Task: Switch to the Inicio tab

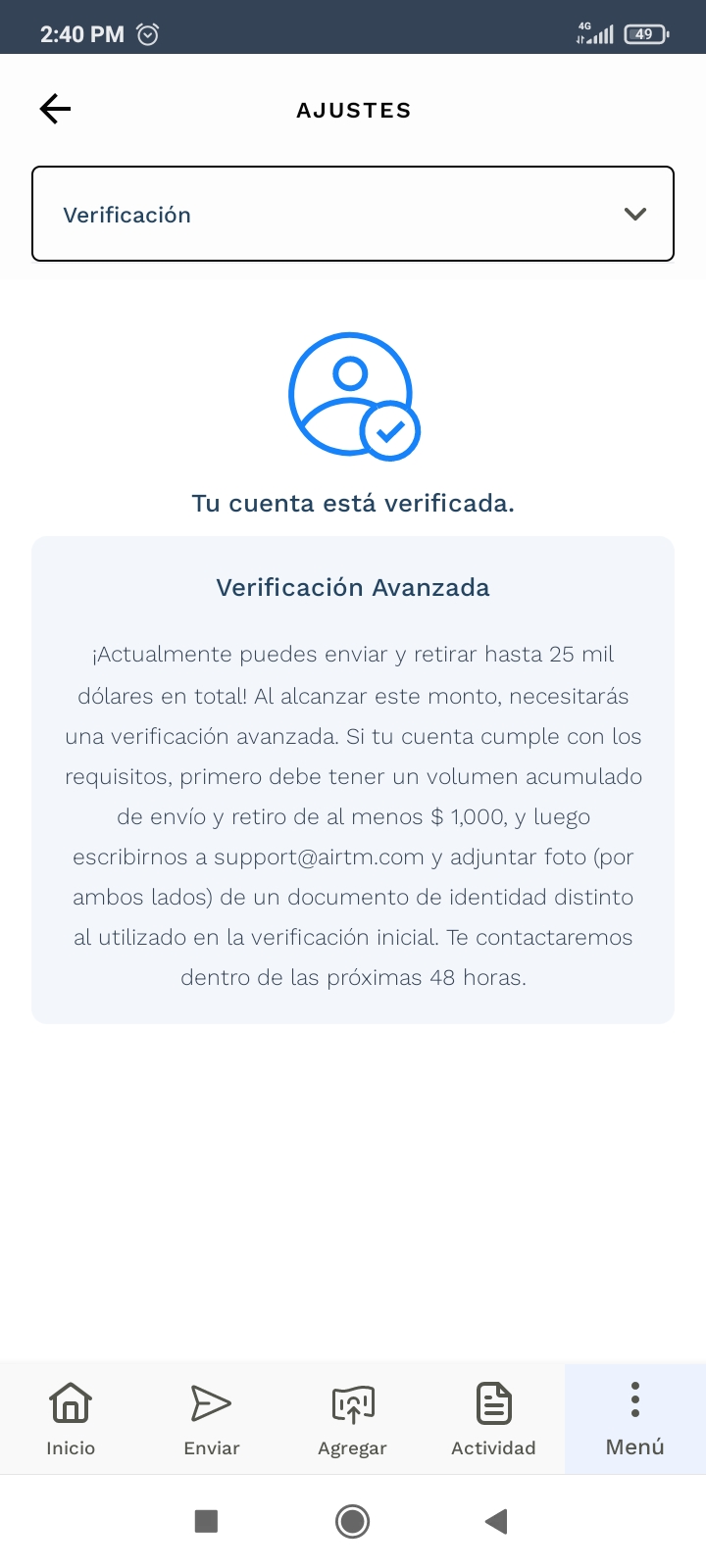Action: (71, 1418)
